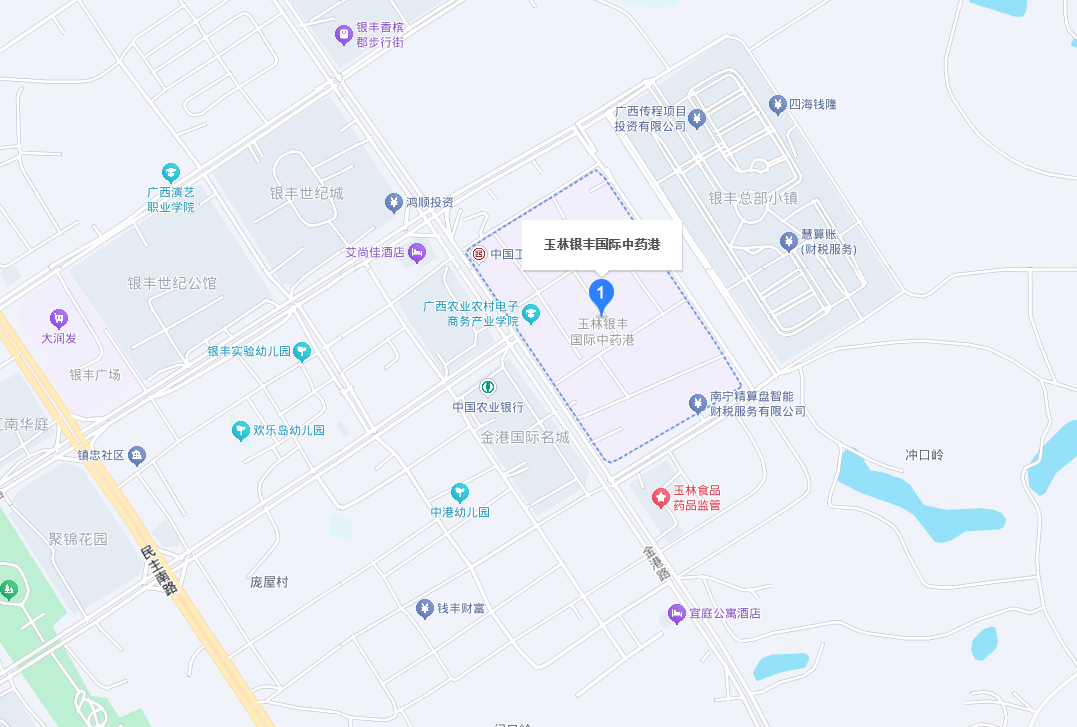Open the 银丰香槟郡步行街 marker
Screen dimensions: 1077x727
click(344, 35)
